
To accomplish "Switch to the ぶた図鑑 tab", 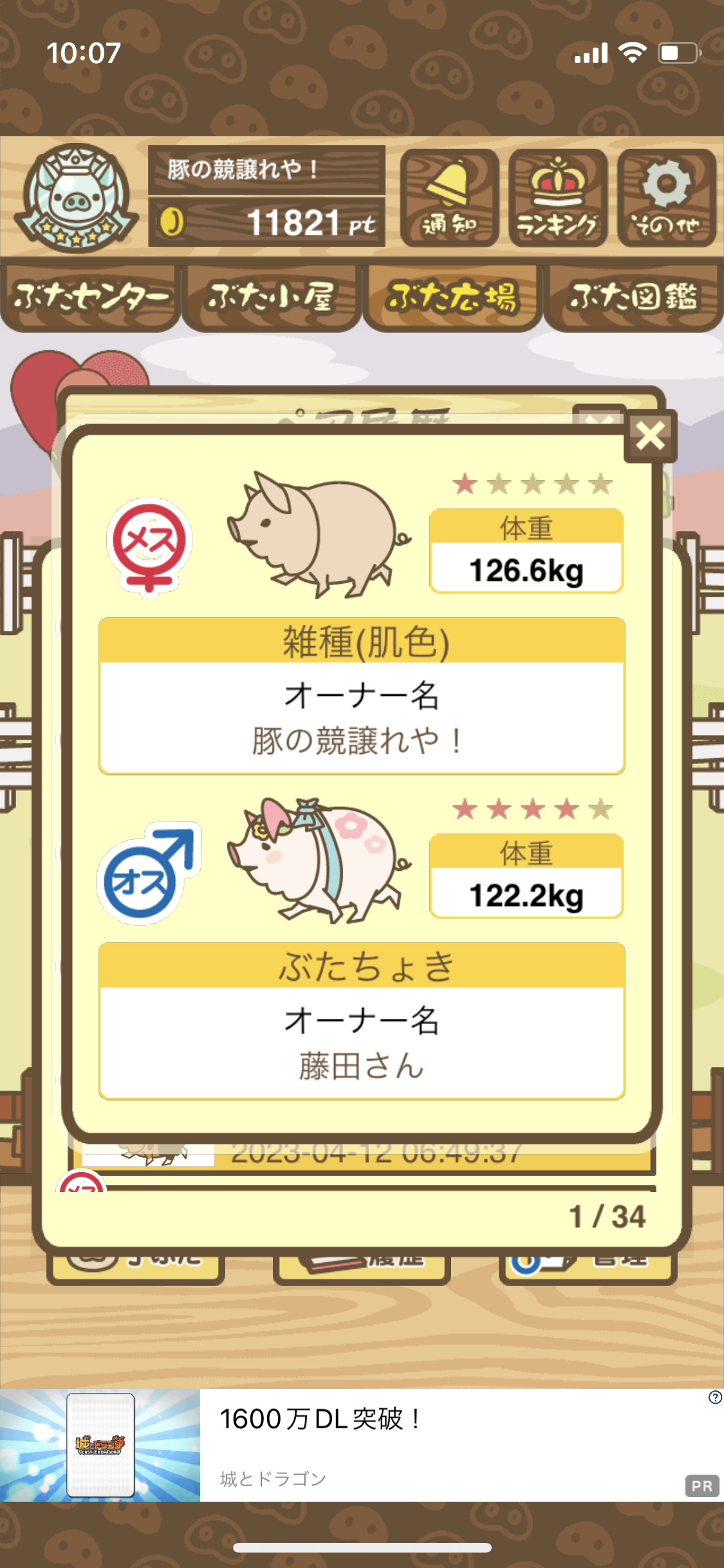I will pos(633,297).
